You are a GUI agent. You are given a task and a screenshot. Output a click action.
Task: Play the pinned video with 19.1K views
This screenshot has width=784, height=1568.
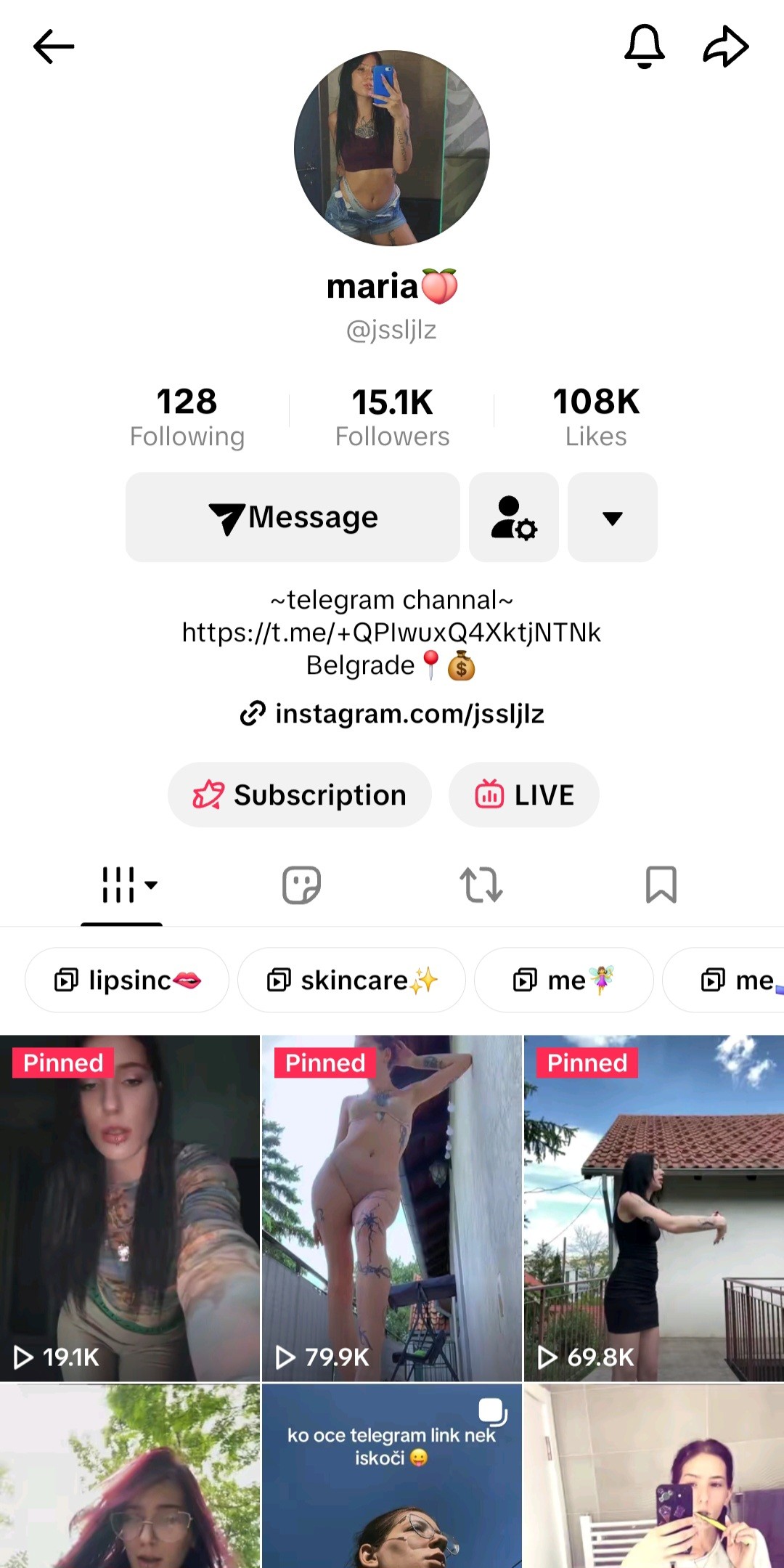[130, 1208]
